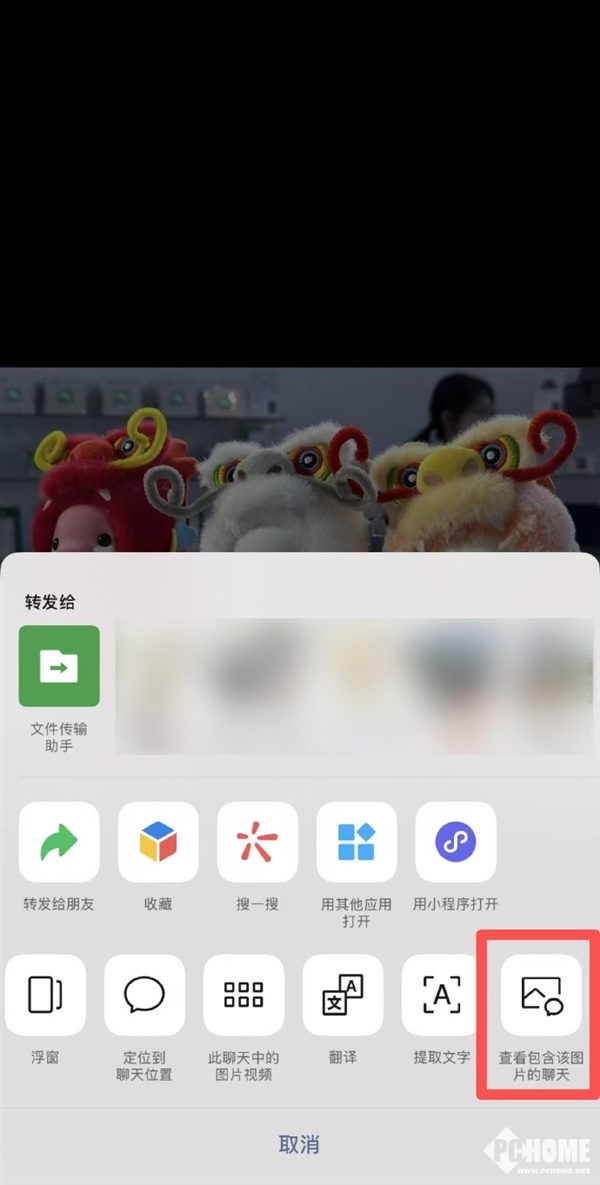Tap 转发给朋友 to forward the image
Viewport: 600px width, 1185px height.
59,842
